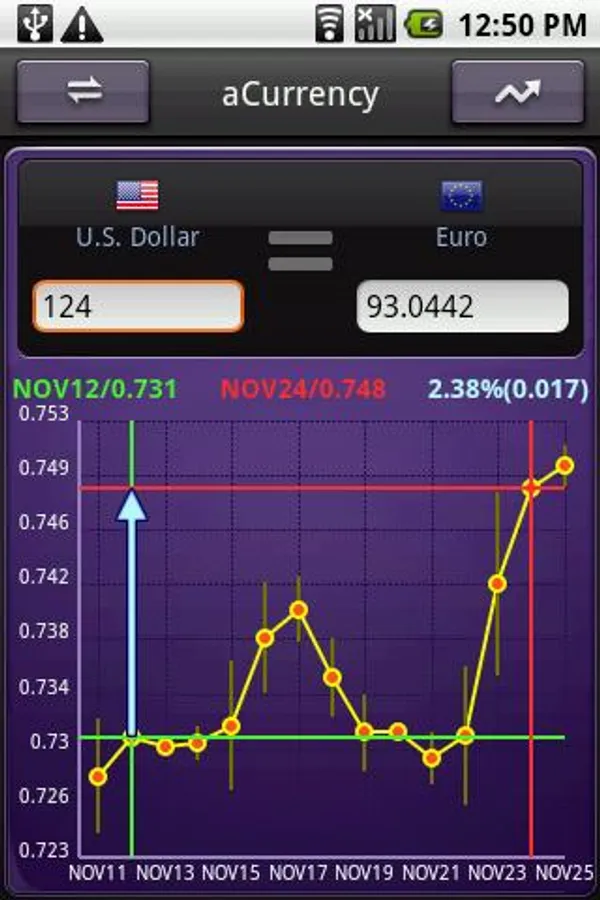Tap the swap currencies button
Viewport: 600px width, 900px height.
point(84,92)
